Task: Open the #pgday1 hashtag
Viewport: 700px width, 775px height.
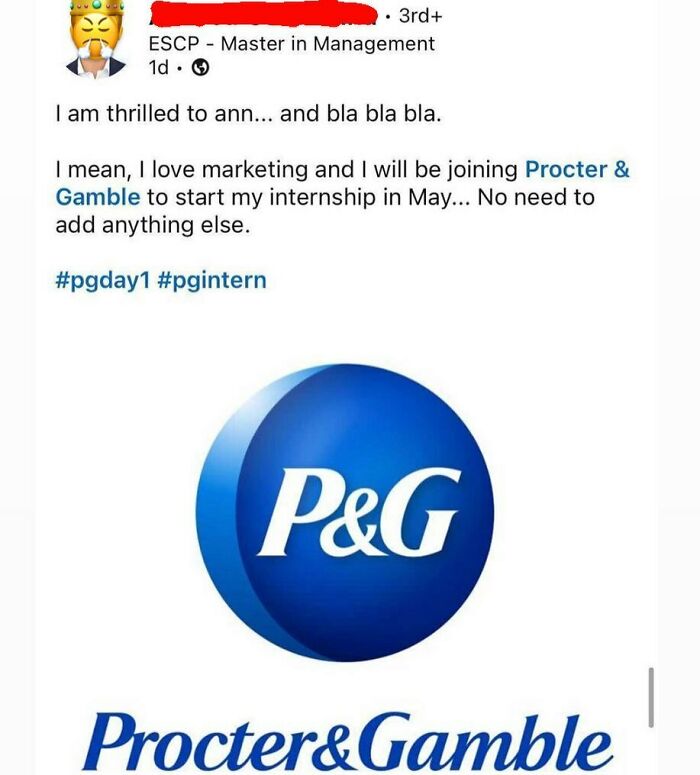Action: pyautogui.click(x=102, y=280)
